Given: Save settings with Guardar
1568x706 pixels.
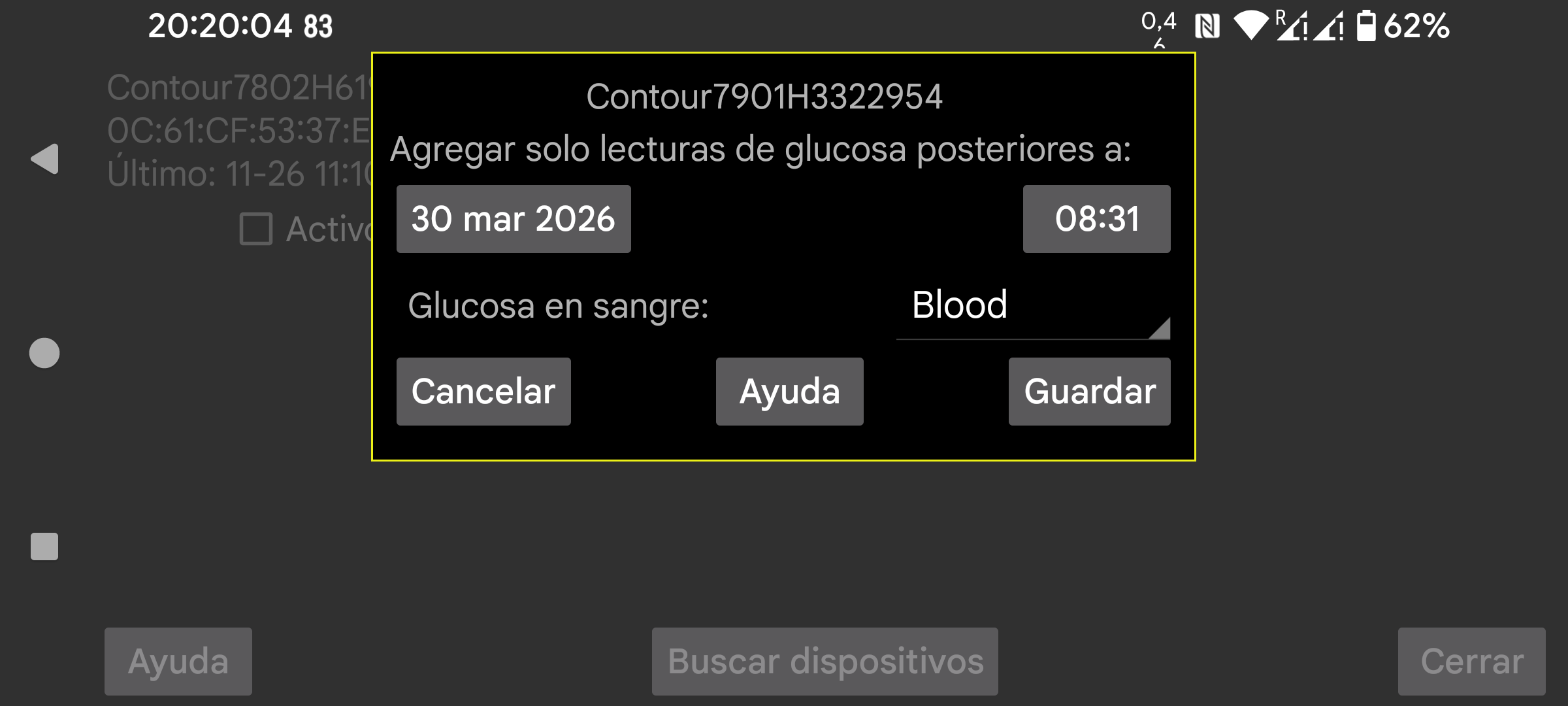Looking at the screenshot, I should tap(1089, 392).
